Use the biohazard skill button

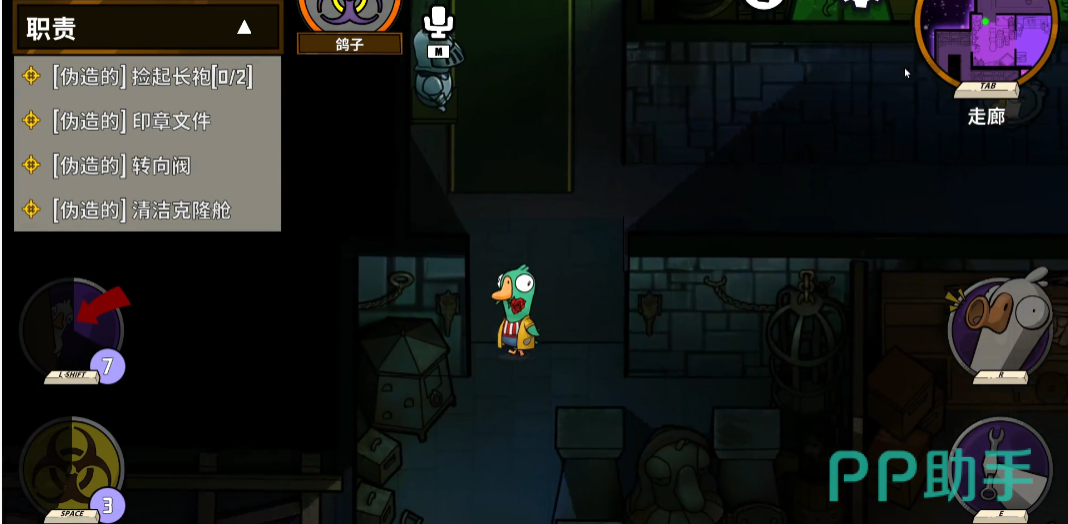click(x=70, y=467)
